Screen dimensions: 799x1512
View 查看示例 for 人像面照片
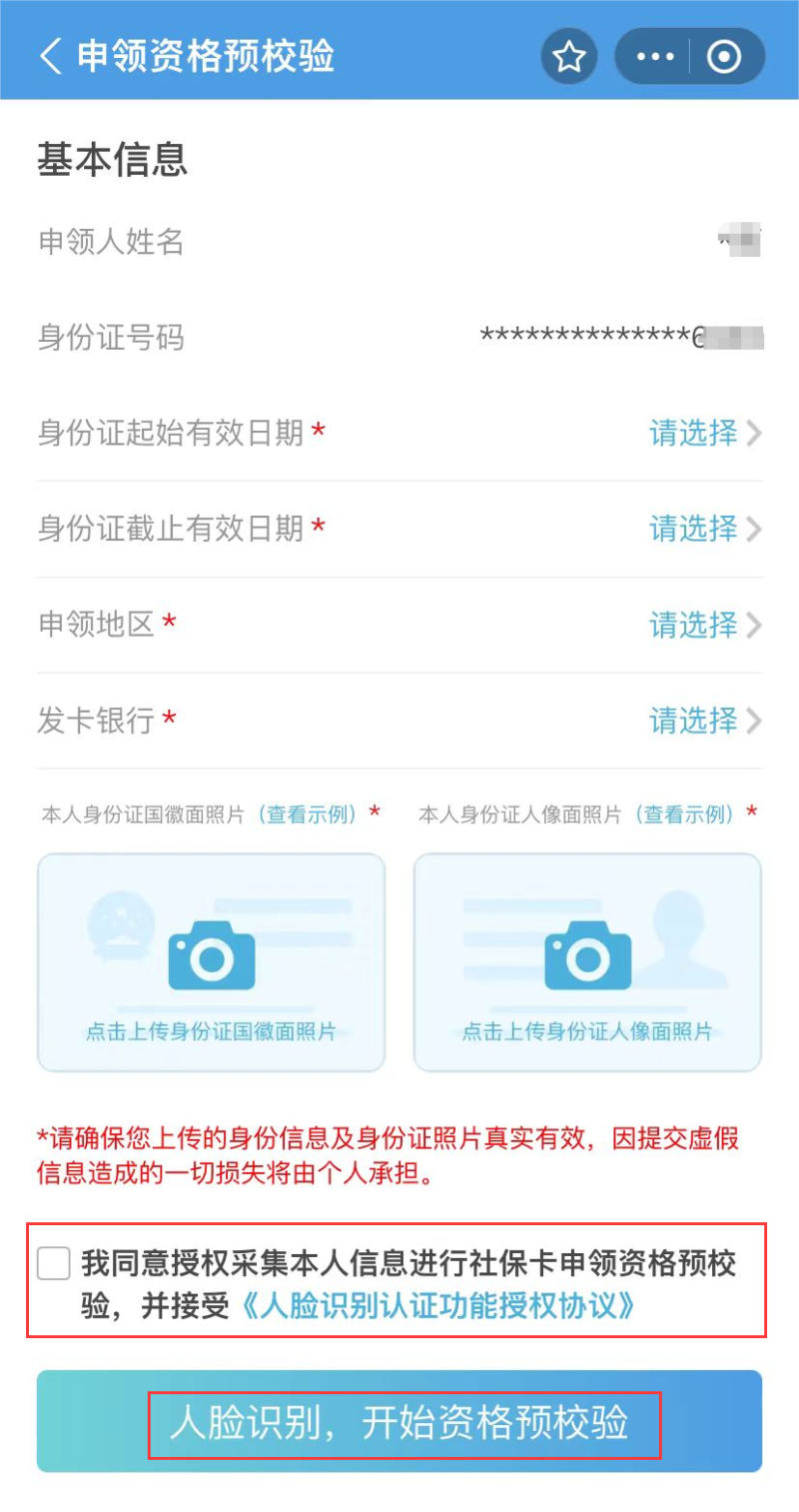(686, 814)
